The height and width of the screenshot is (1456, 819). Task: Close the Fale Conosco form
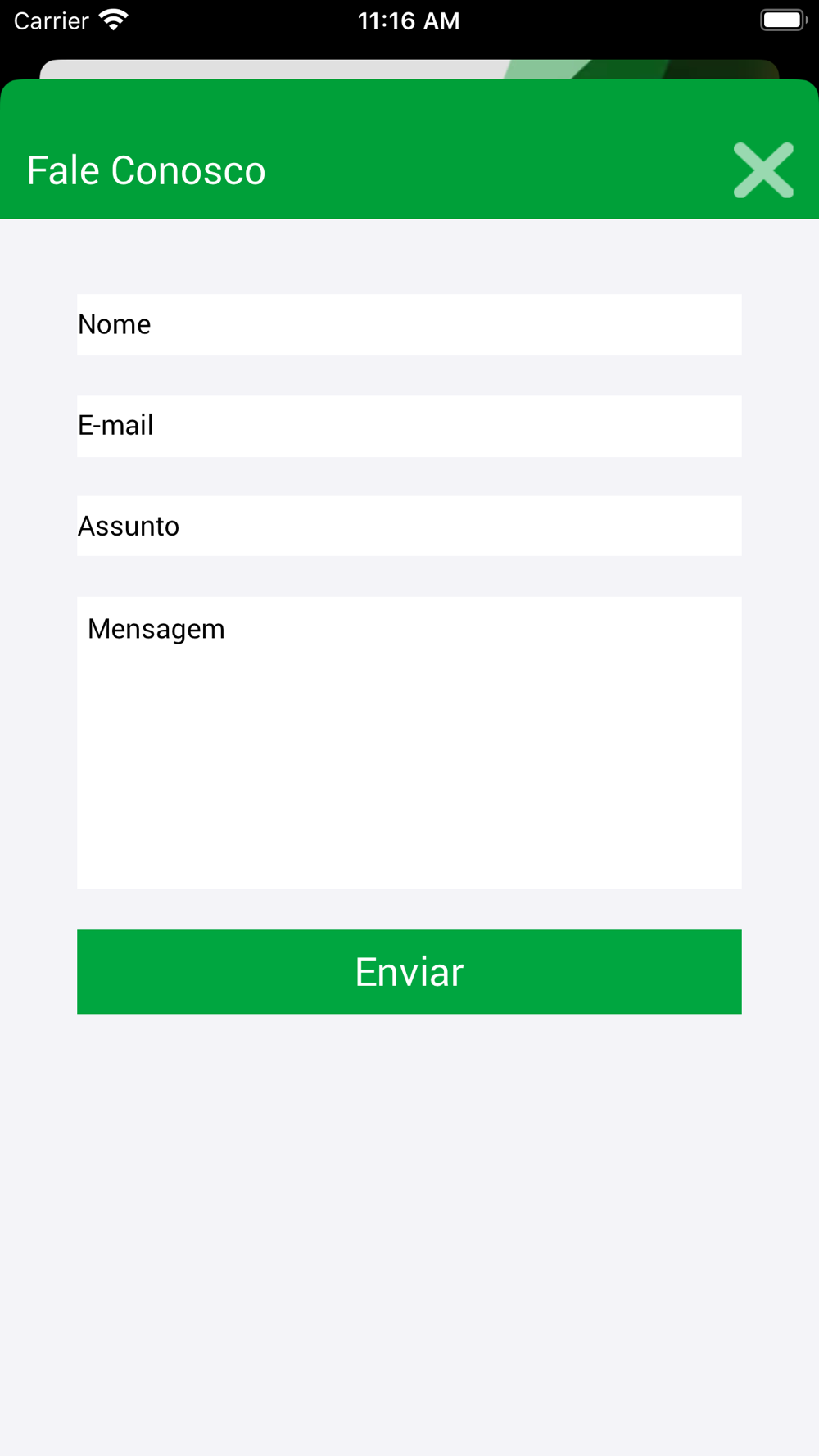pyautogui.click(x=763, y=170)
